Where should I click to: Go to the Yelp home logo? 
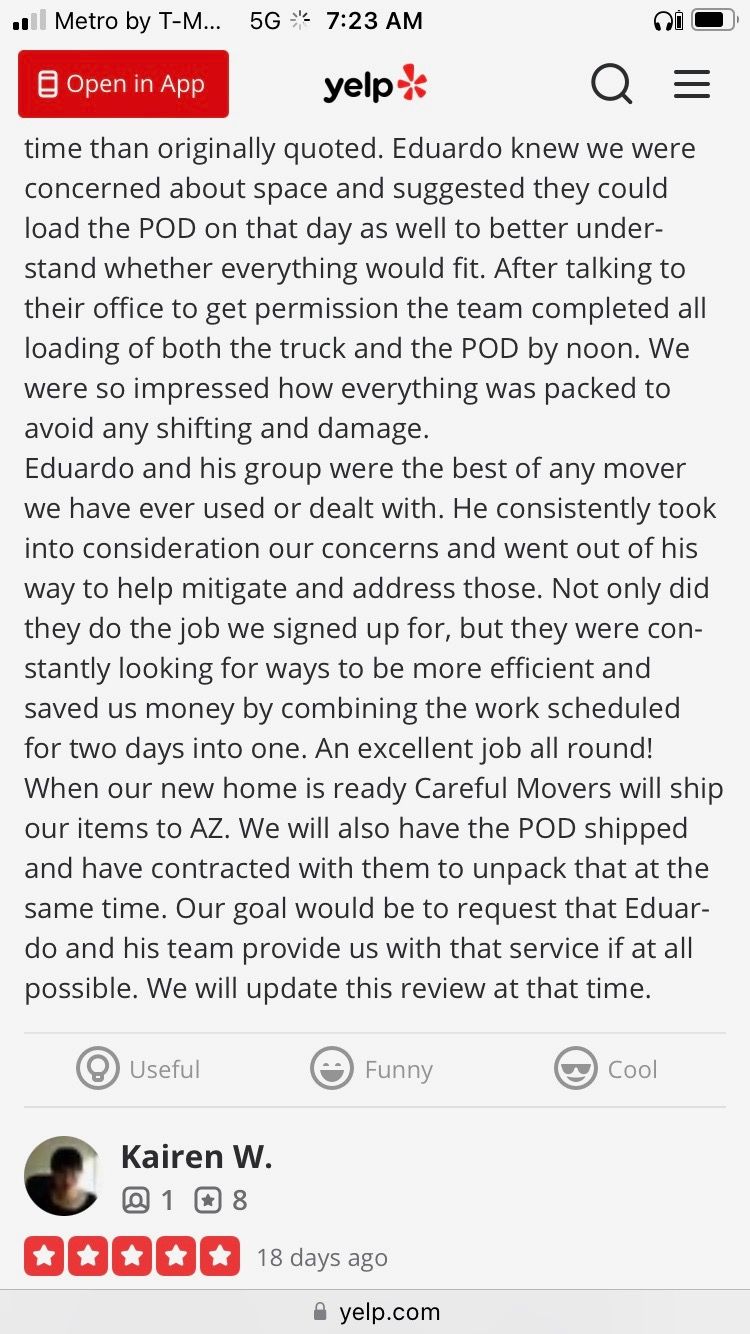tap(375, 86)
